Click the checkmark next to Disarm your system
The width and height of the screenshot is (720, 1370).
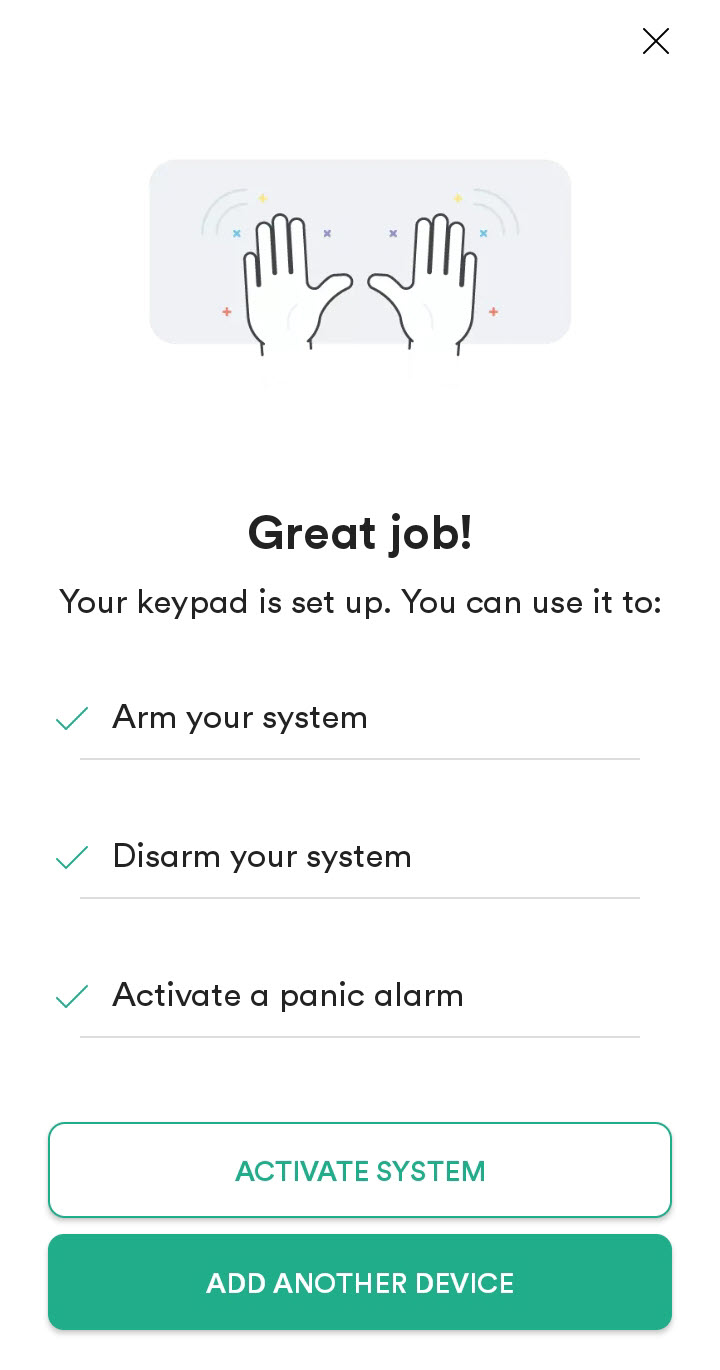coord(71,857)
